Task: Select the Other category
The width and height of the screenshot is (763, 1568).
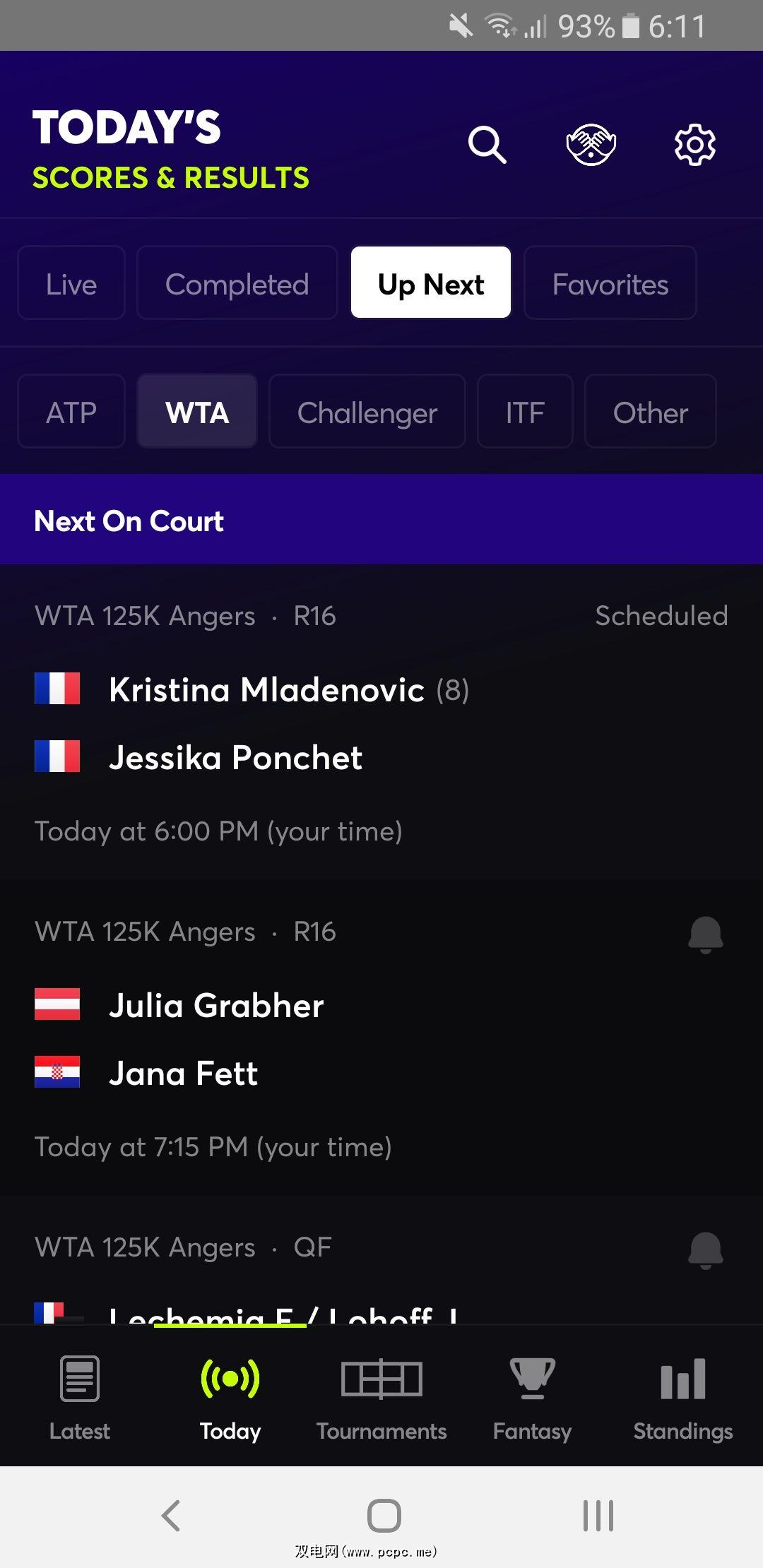Action: 651,412
